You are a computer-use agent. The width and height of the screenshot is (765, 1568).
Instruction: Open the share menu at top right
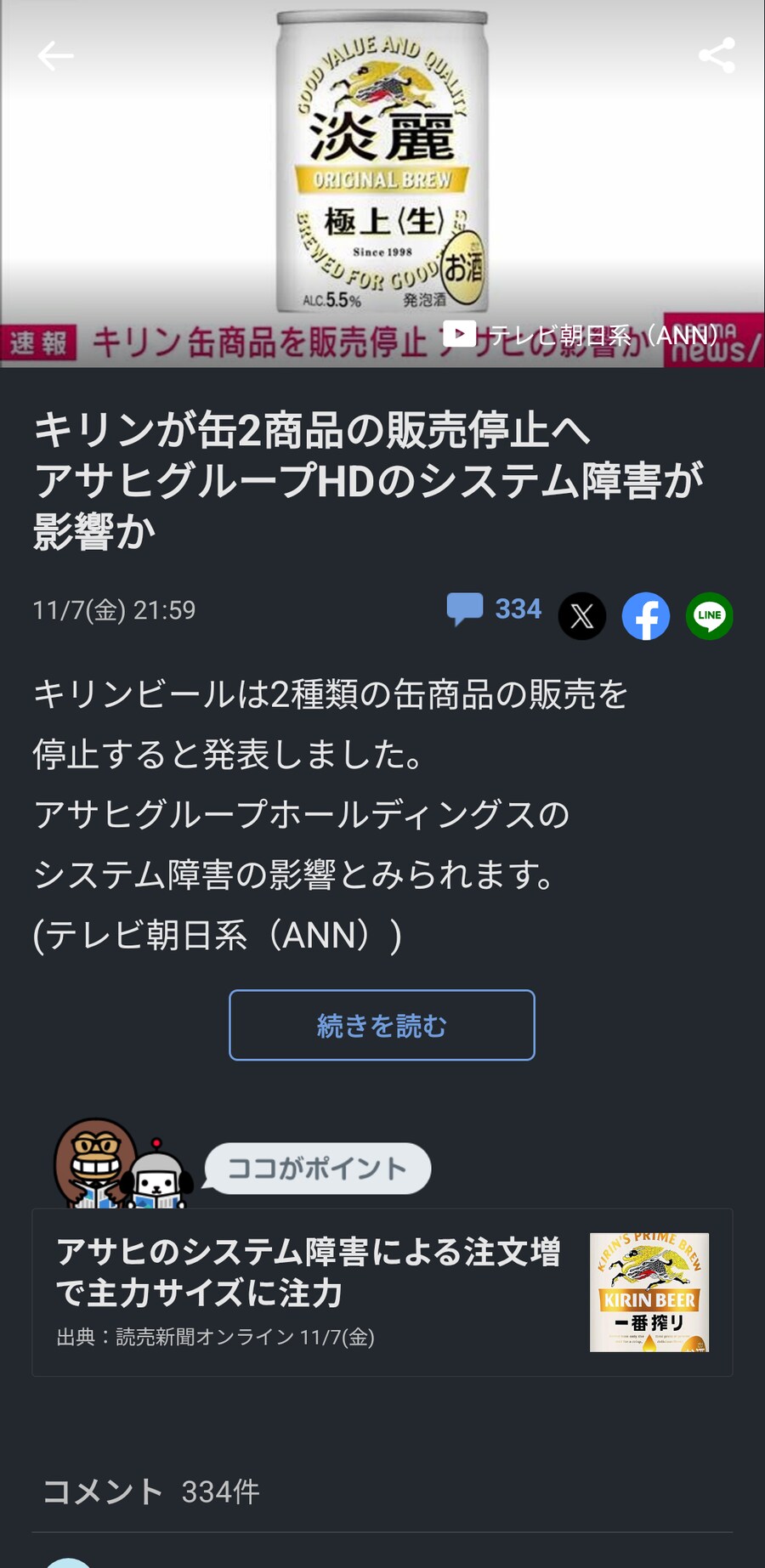point(717,55)
